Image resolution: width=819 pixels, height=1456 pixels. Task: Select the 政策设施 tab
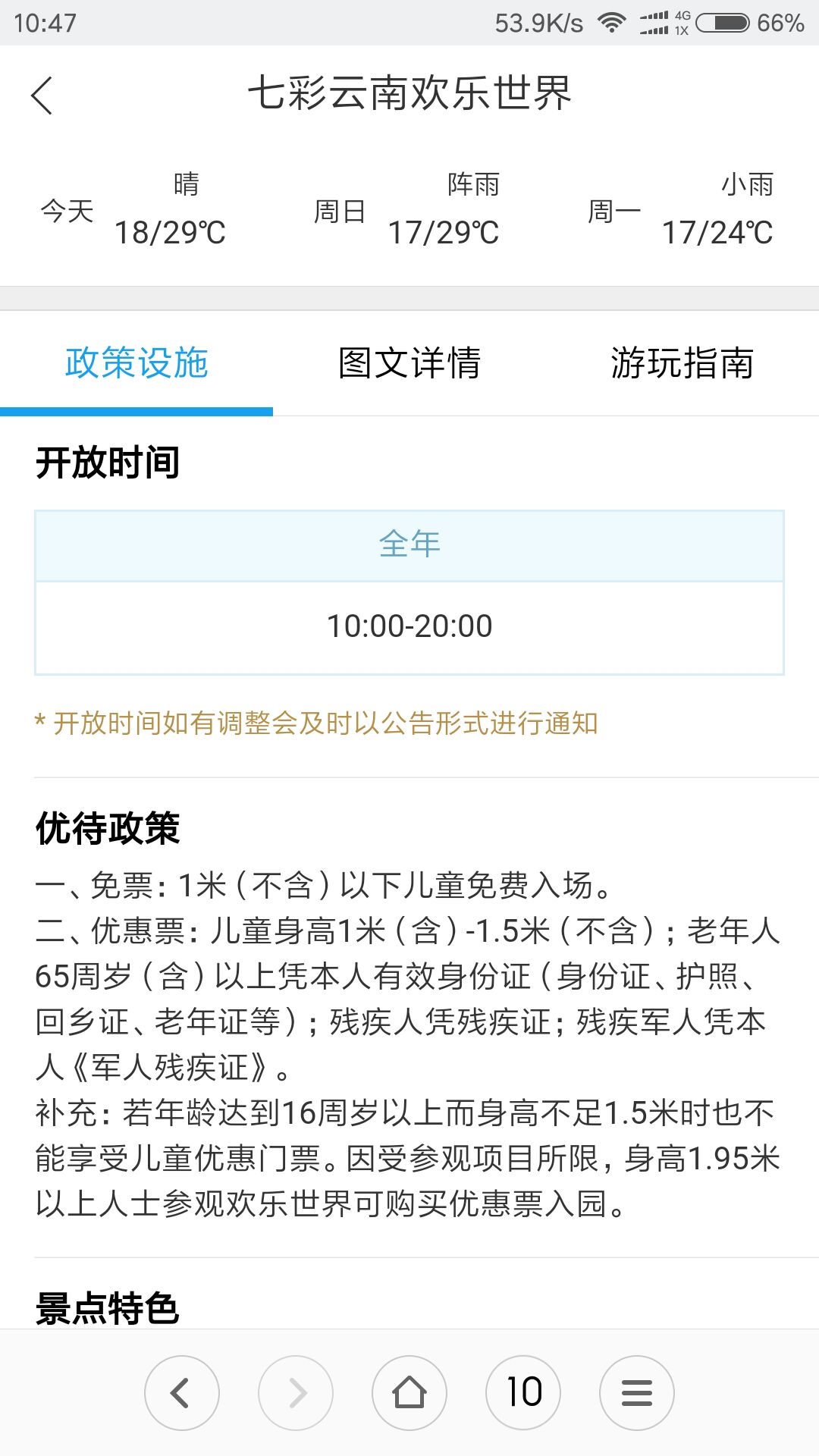tap(136, 362)
